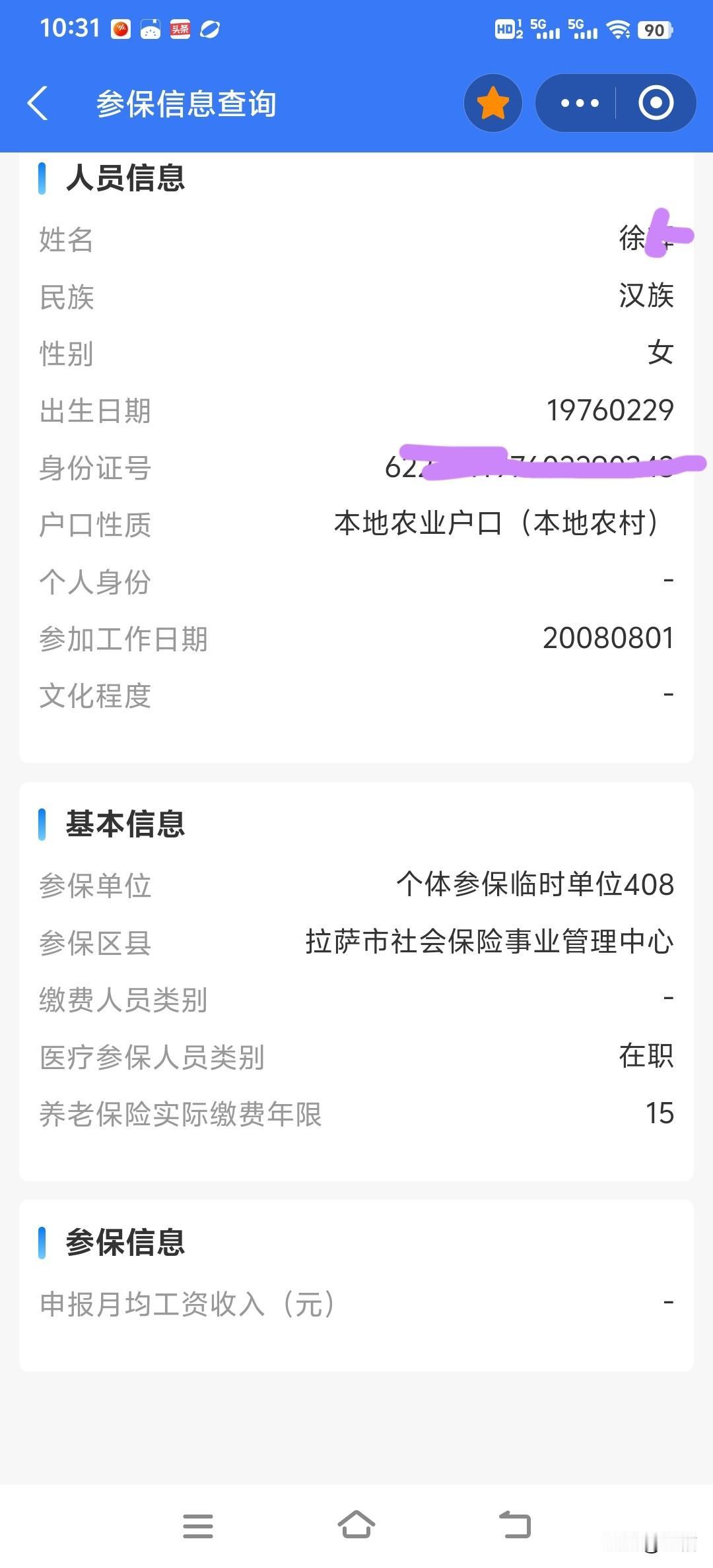713x1568 pixels.
Task: Tap the home button in bottom navigation
Action: 356,1526
